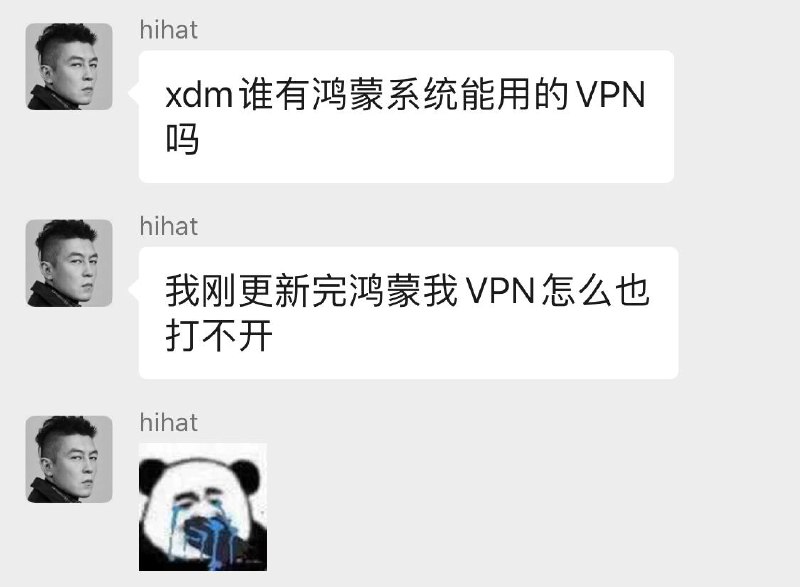Viewport: 800px width, 587px height.
Task: Open hihat's avatar beside the 鸿蒙系统能用的VPN message
Action: pos(69,67)
